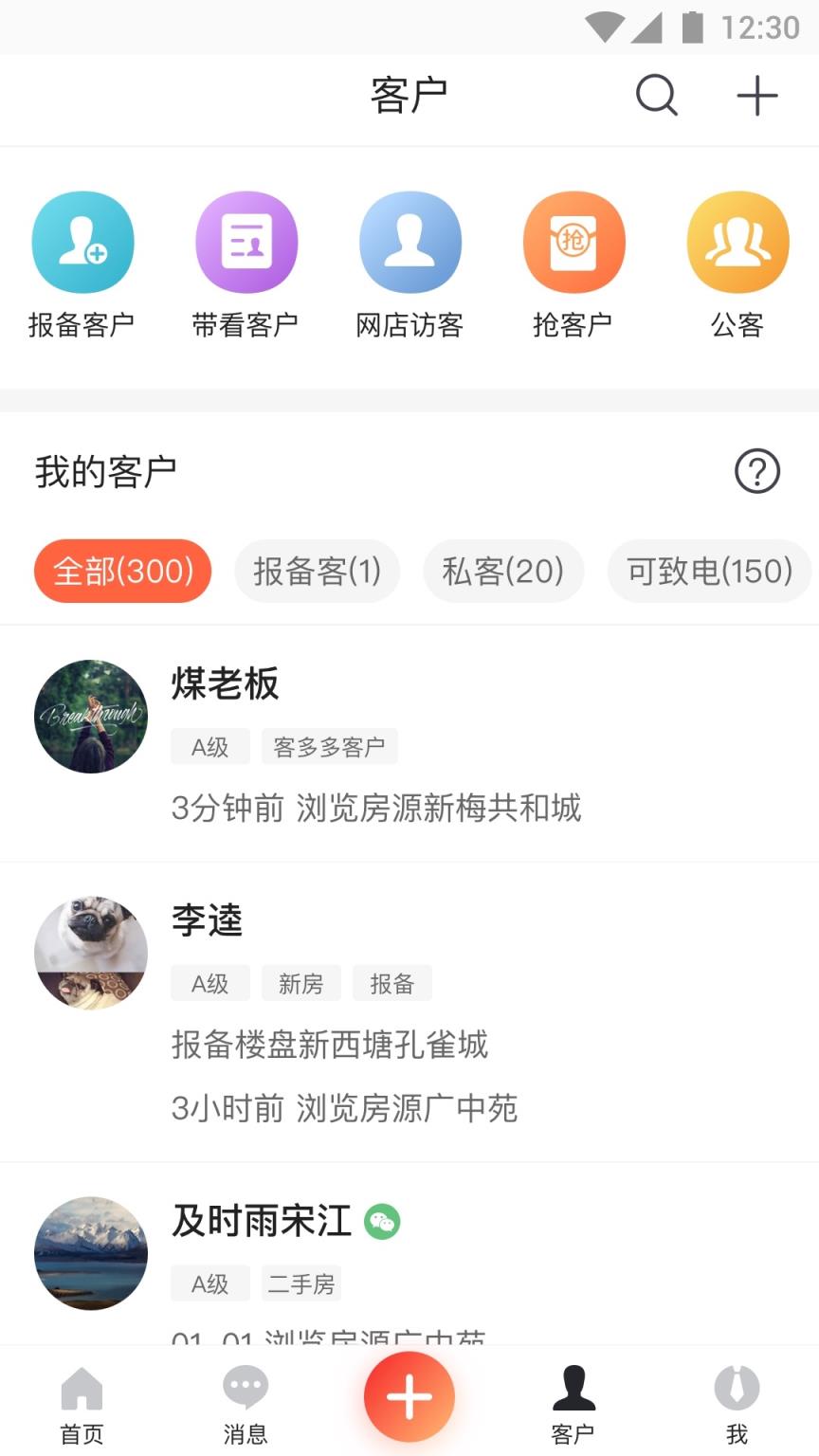Tap 李逵's avatar photo

(90, 953)
